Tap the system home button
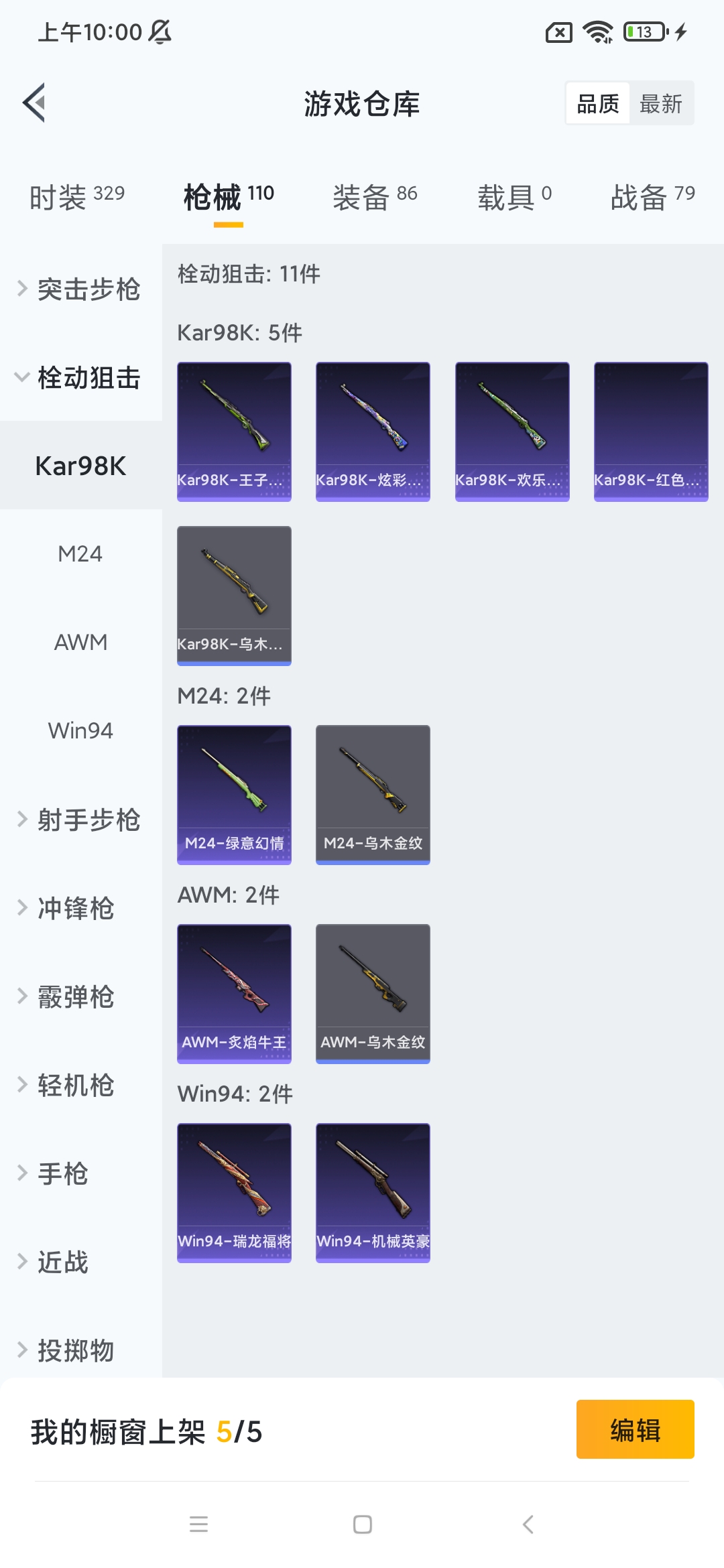 pos(363,1524)
